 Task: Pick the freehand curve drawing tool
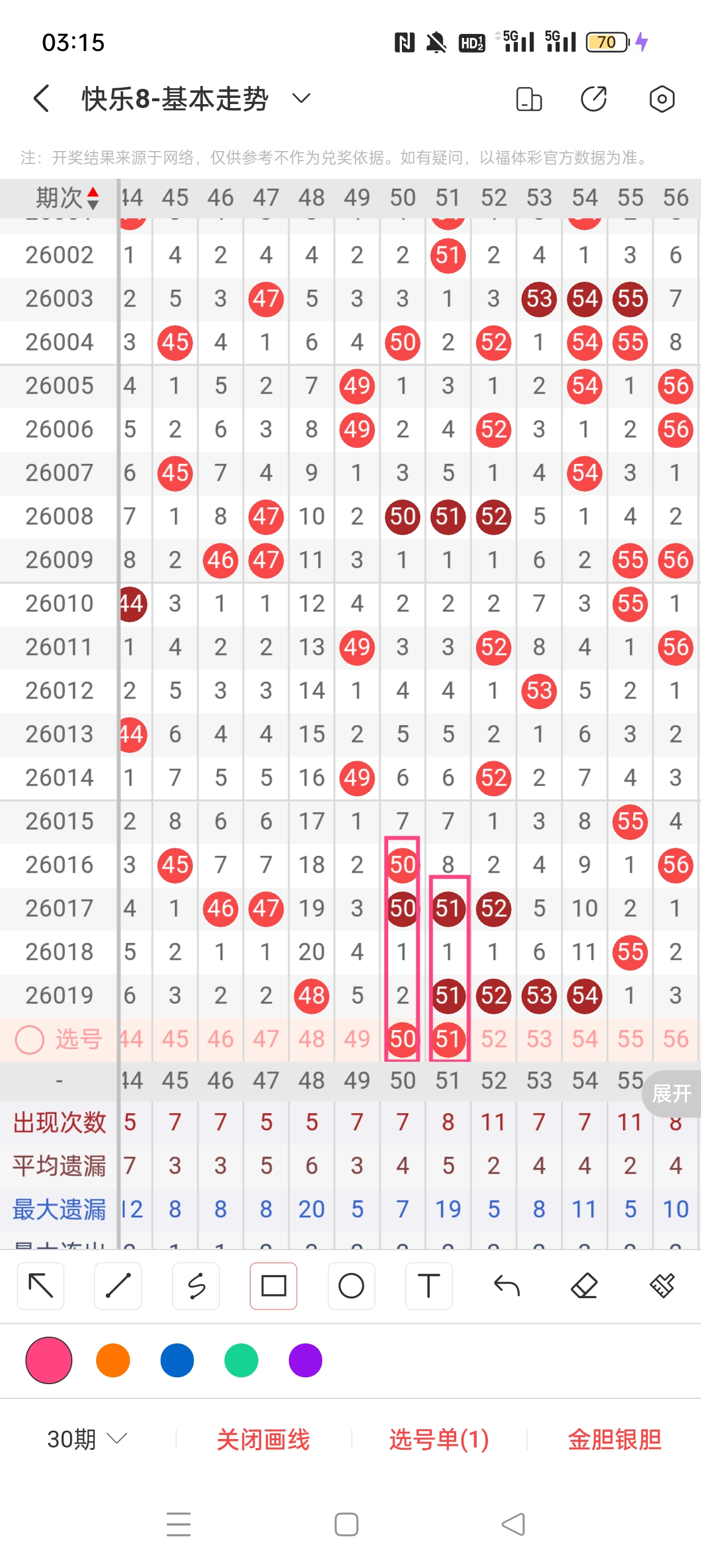coord(196,1286)
